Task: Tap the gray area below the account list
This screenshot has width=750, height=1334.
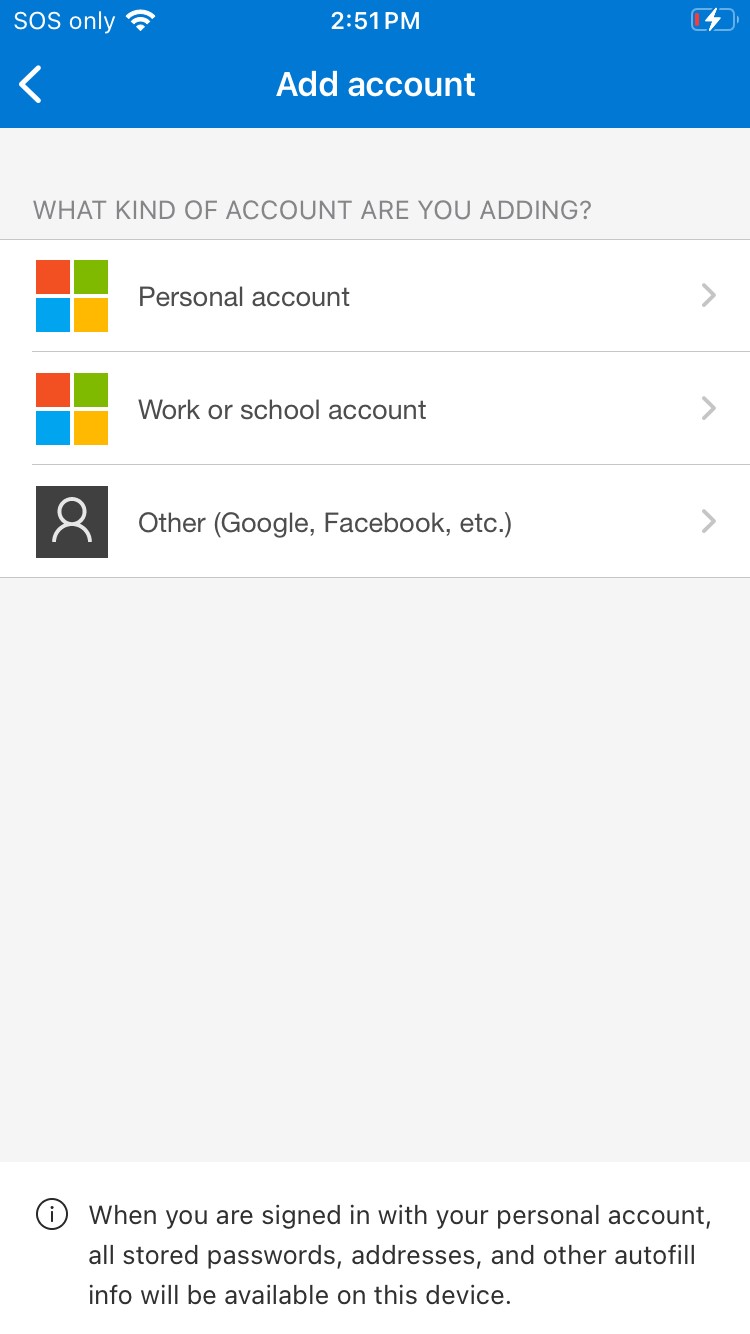Action: point(375,850)
